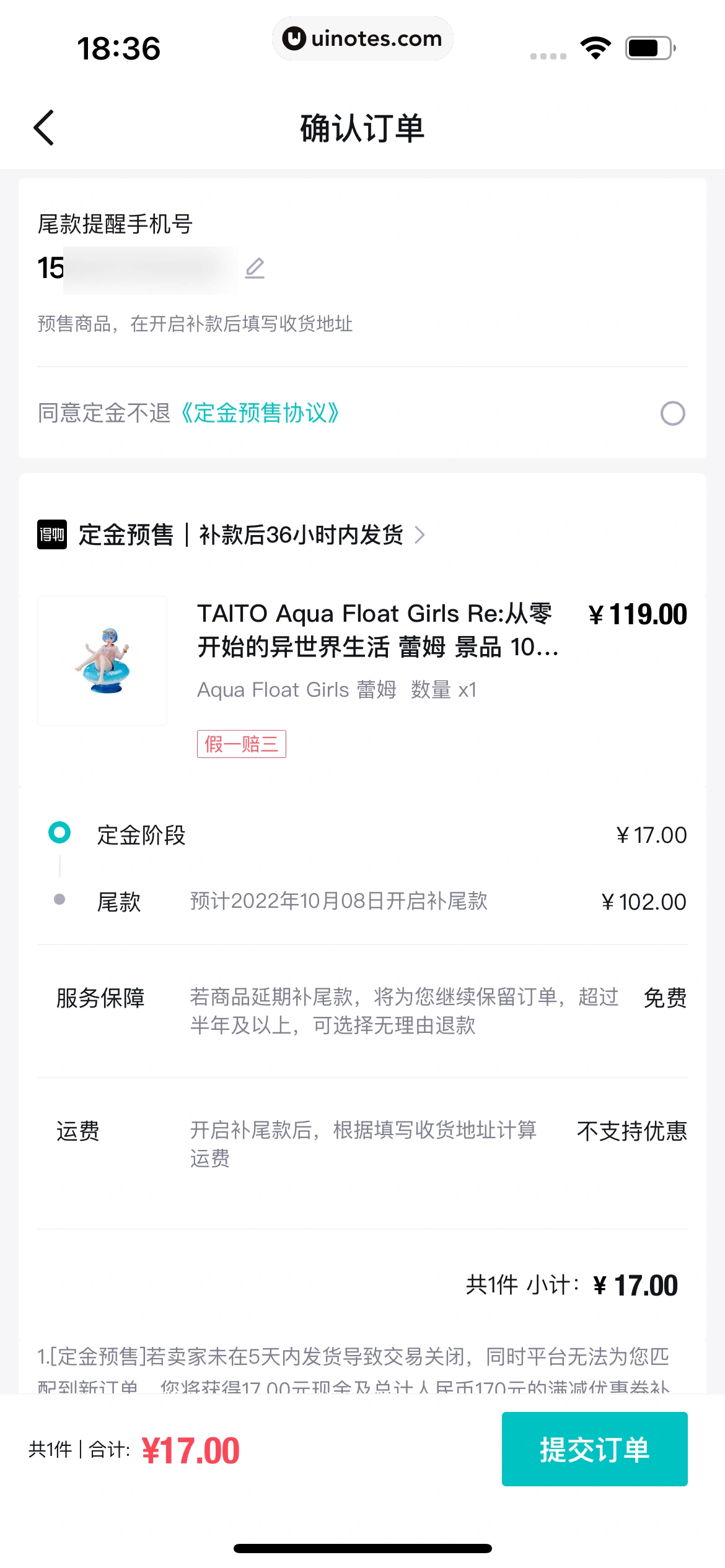
Task: Tap the 假一赔三 badge label
Action: (242, 744)
